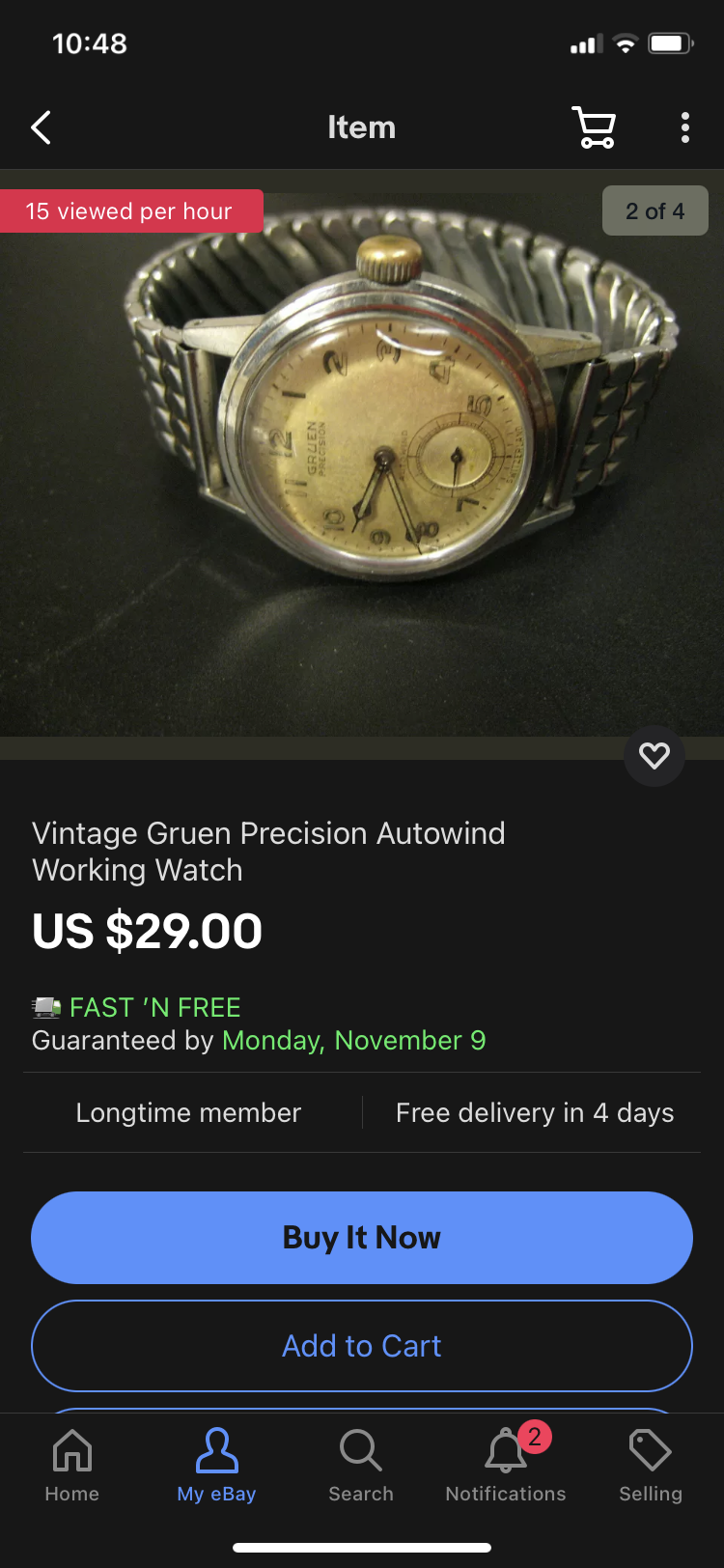
Task: Tap Buy It Now
Action: [x=362, y=1237]
